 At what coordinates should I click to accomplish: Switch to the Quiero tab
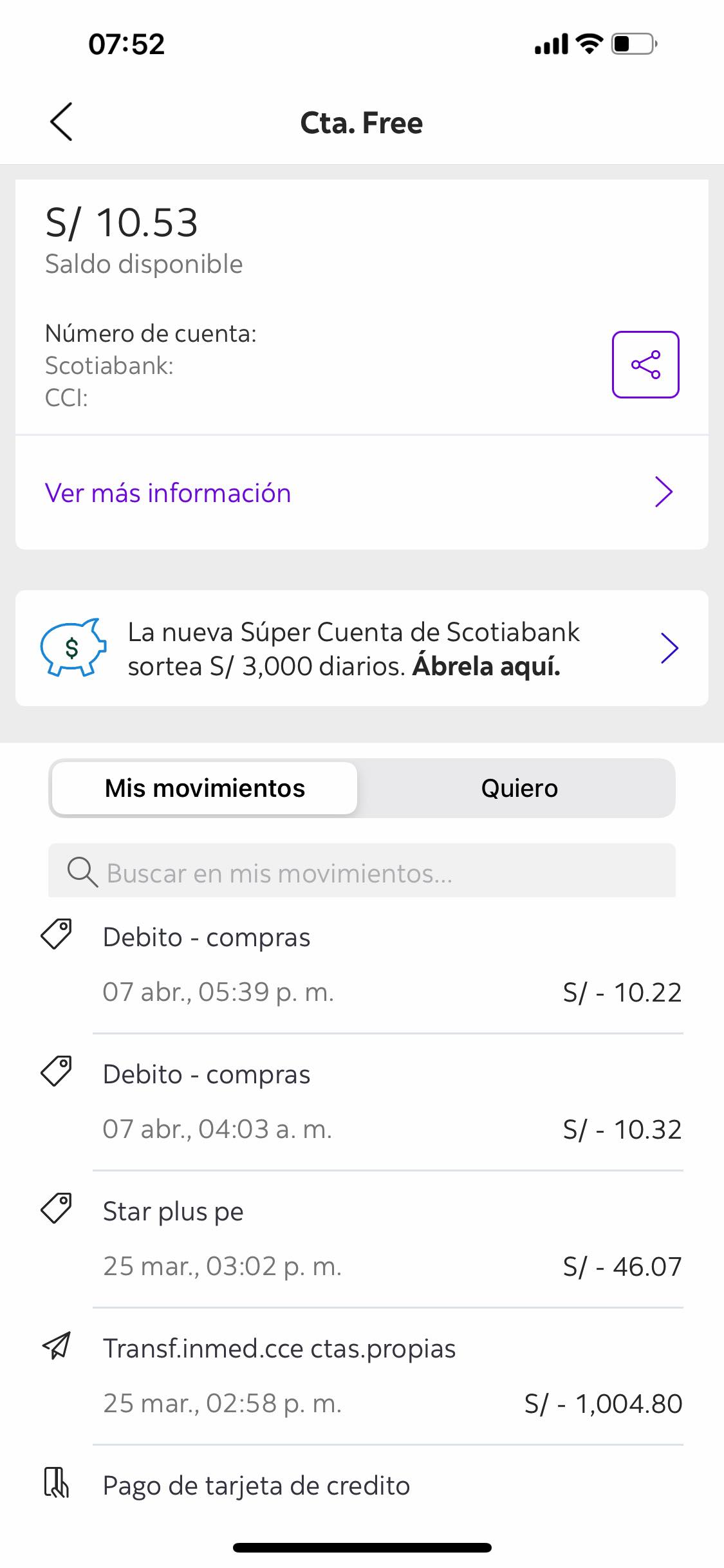point(519,789)
